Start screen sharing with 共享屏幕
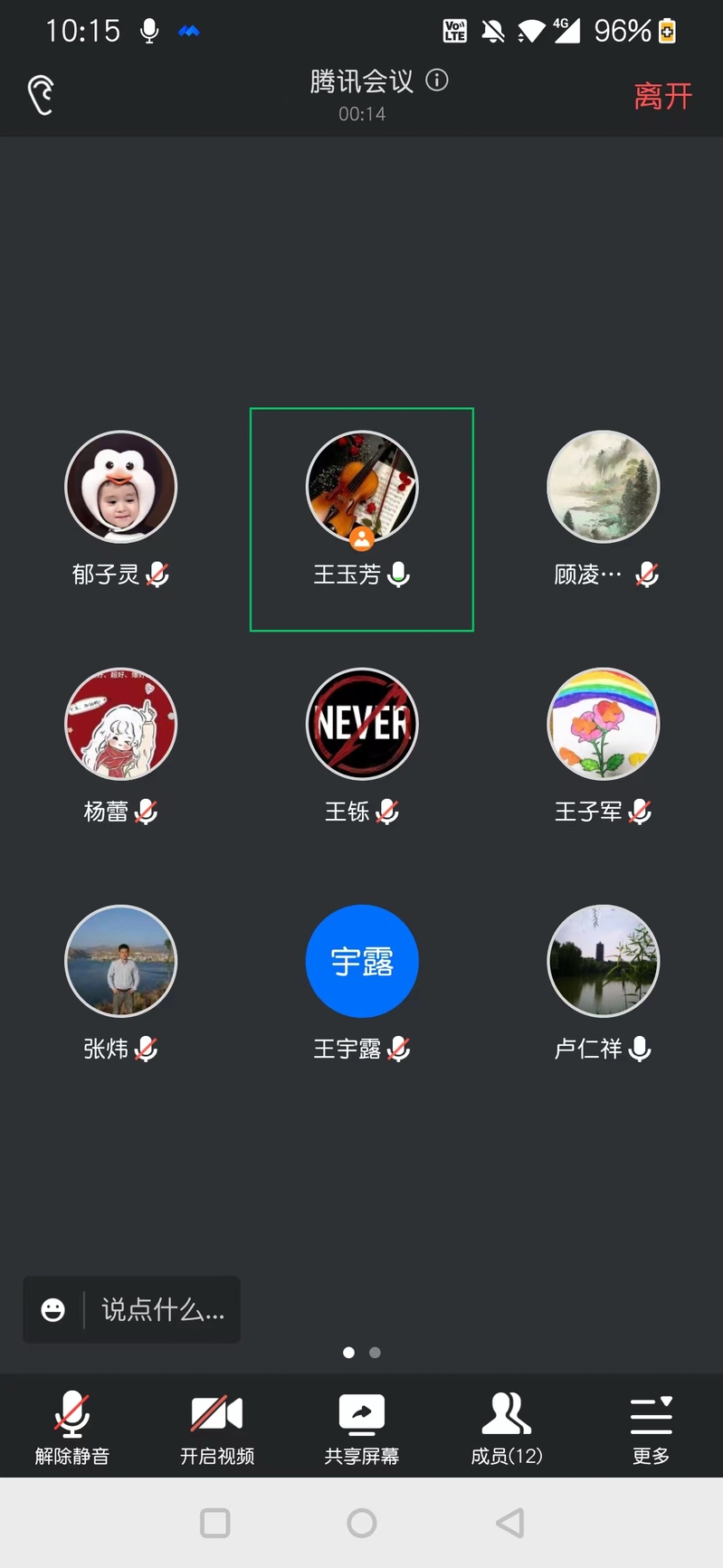The height and width of the screenshot is (1568, 723). (x=362, y=1428)
